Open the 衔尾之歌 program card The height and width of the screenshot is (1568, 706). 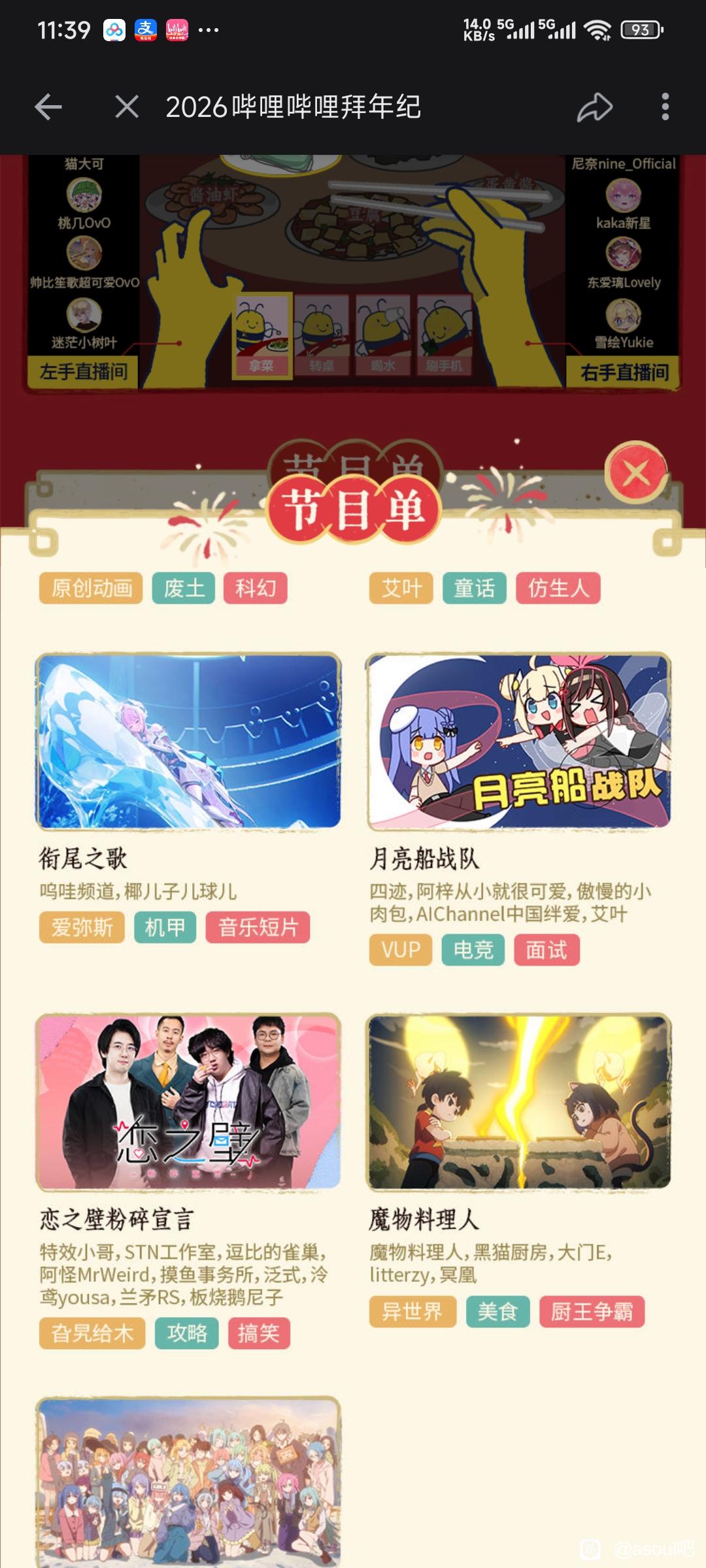(188, 741)
